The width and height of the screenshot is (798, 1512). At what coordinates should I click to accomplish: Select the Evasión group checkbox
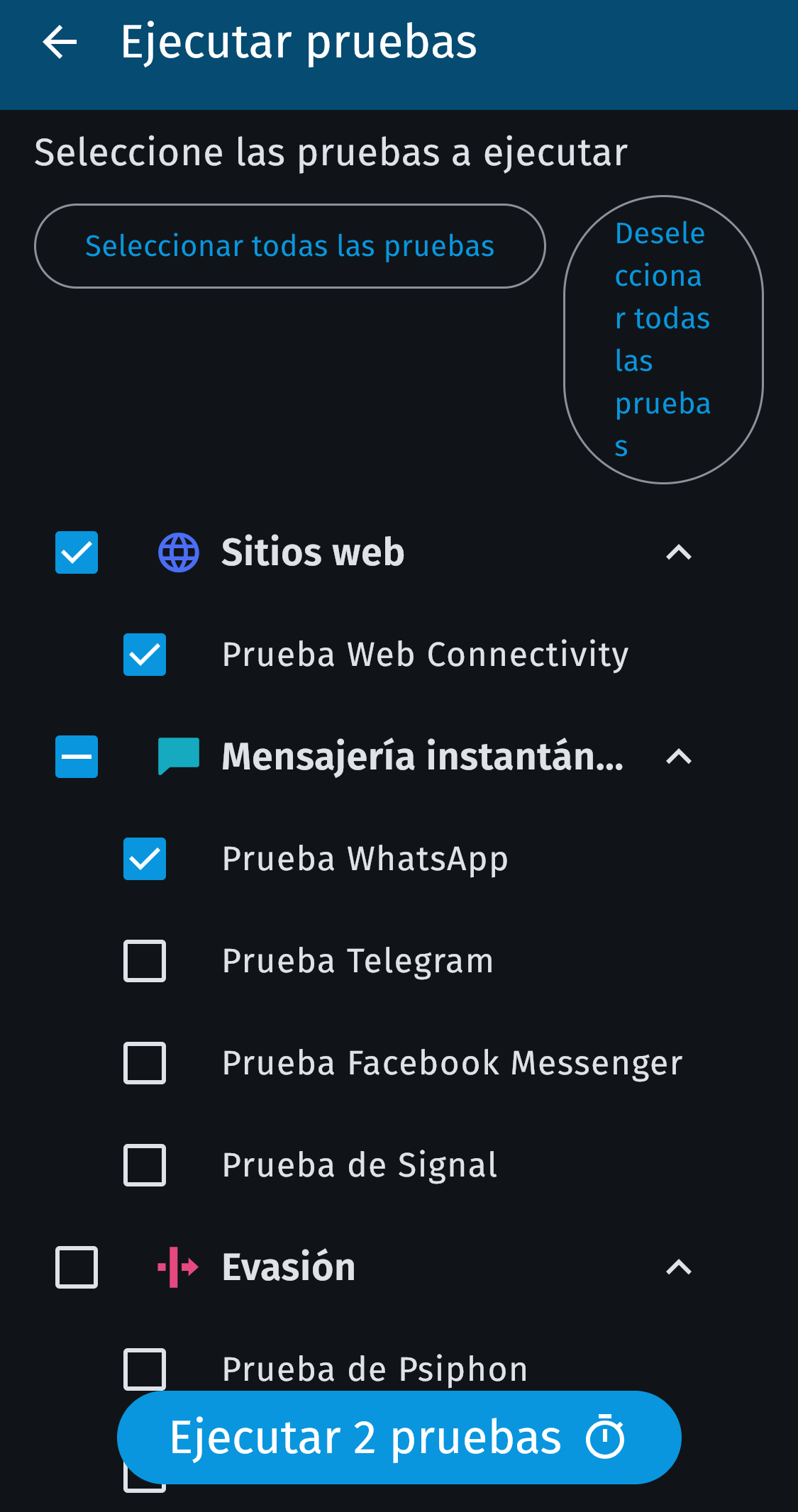[x=77, y=1267]
